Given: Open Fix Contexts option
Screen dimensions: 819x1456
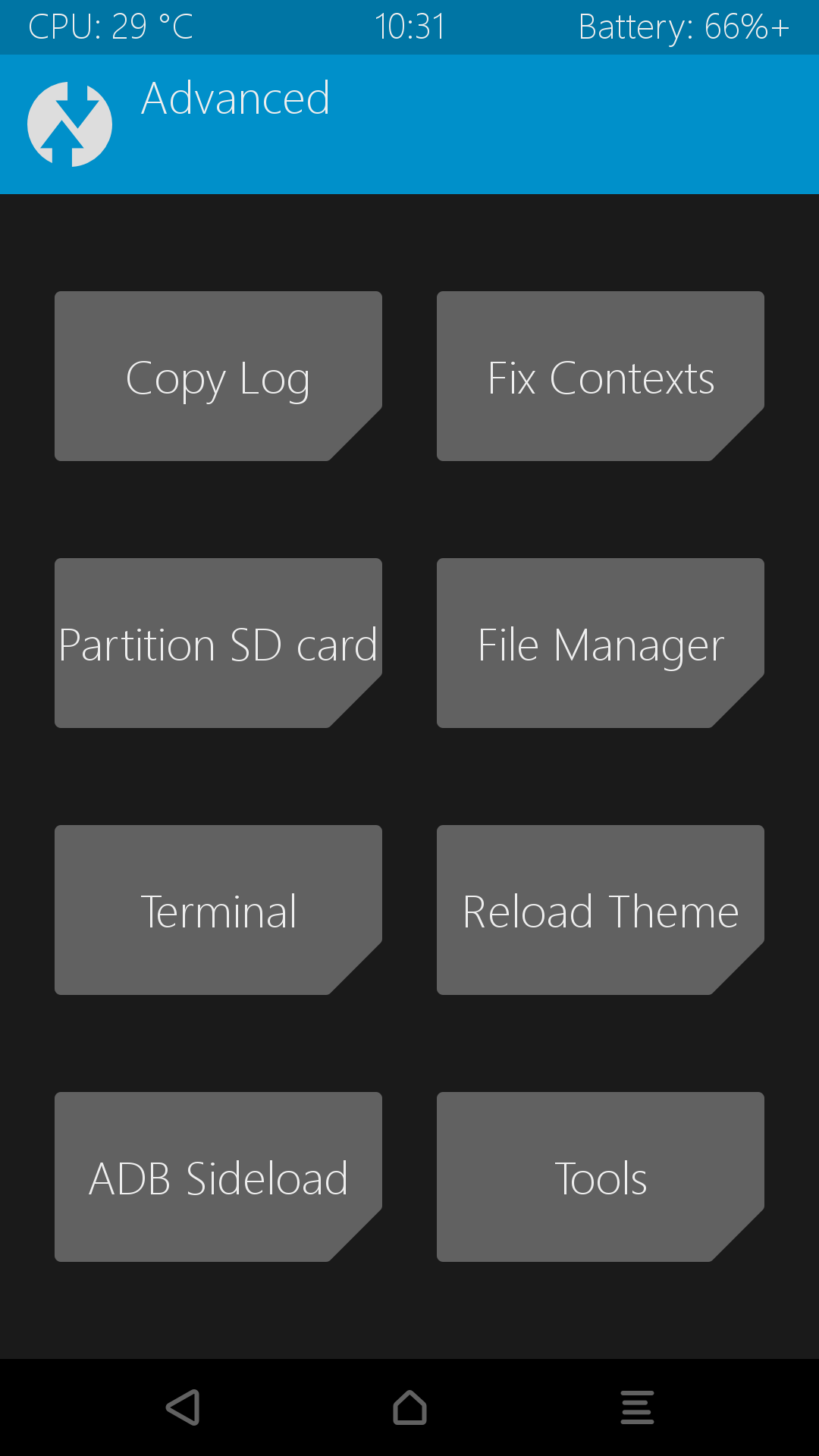Looking at the screenshot, I should [x=600, y=376].
